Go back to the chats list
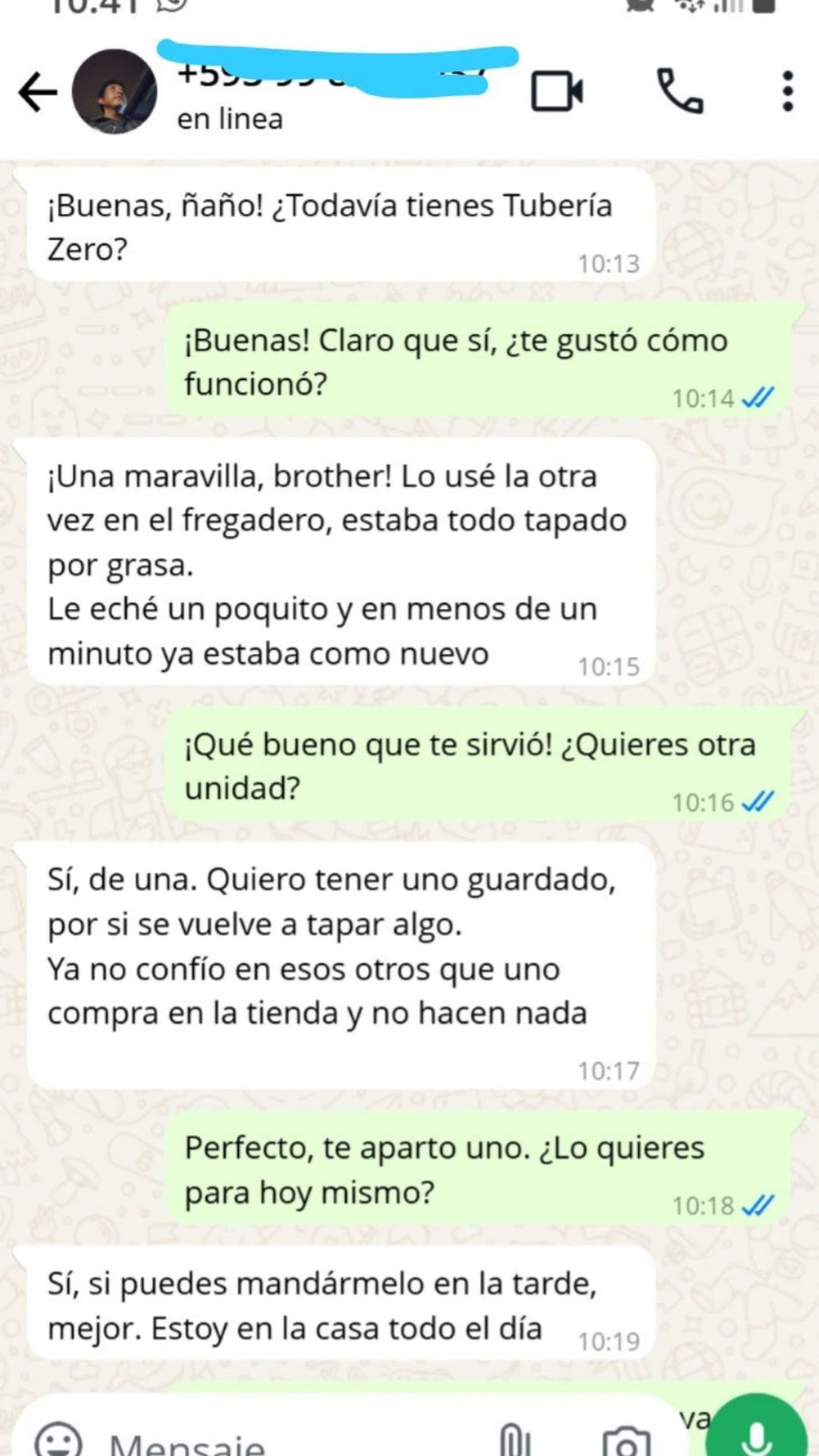The height and width of the screenshot is (1456, 819). pos(38,93)
